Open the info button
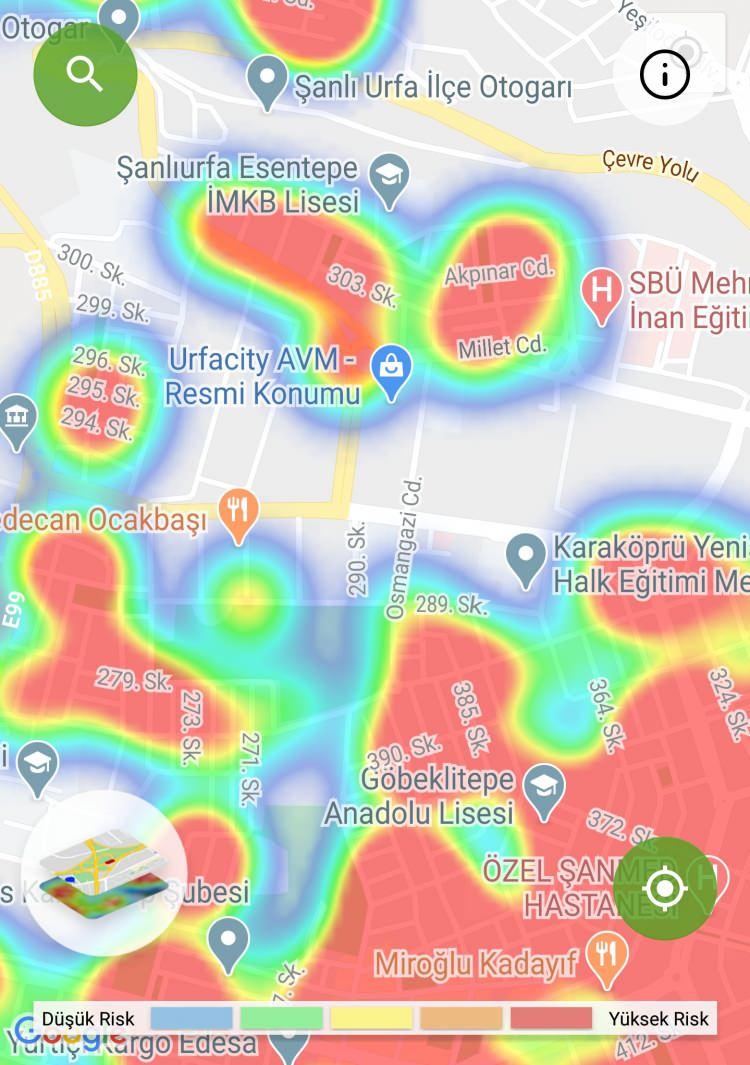The width and height of the screenshot is (750, 1065). tap(664, 74)
